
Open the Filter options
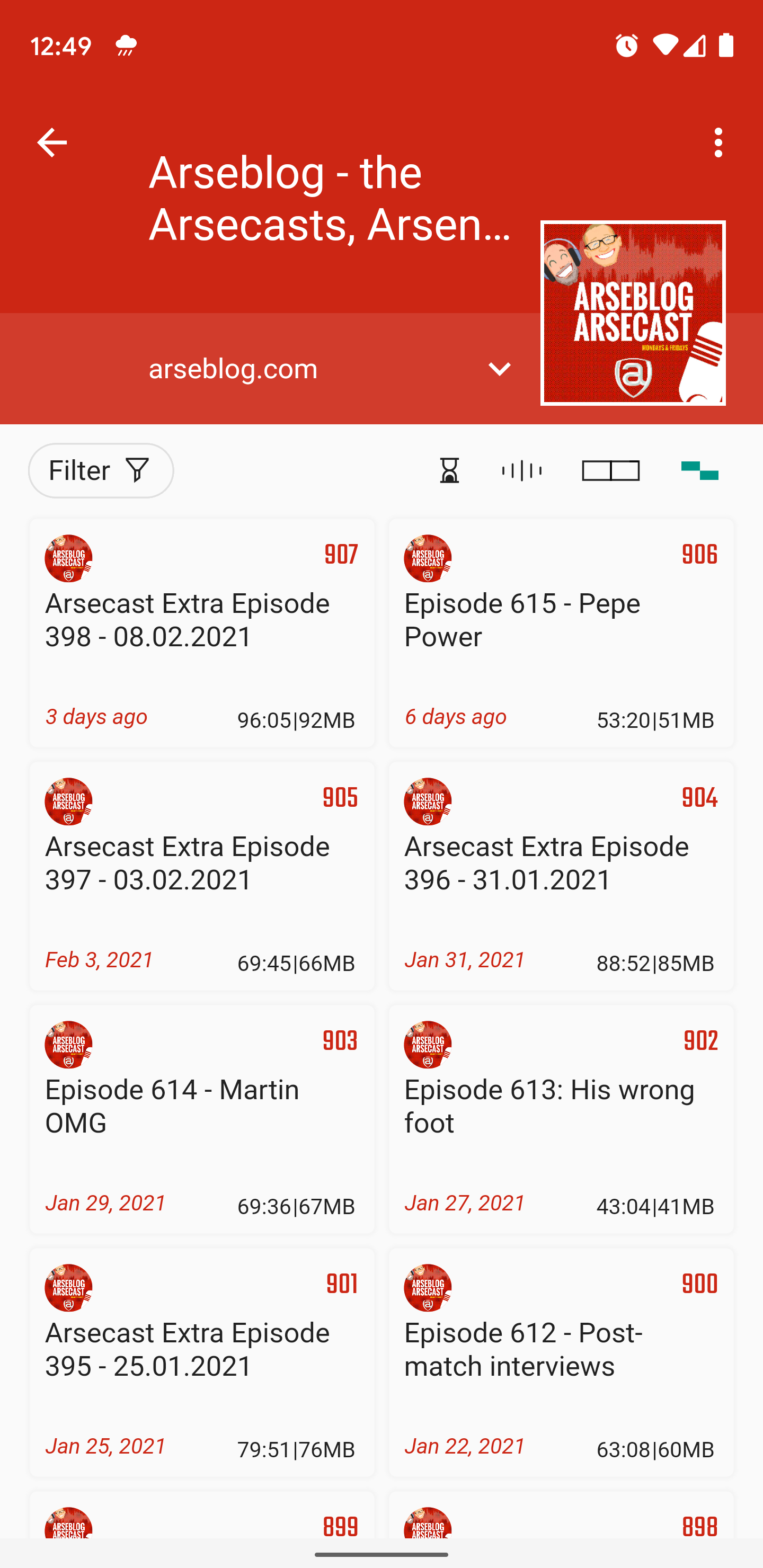pyautogui.click(x=101, y=470)
